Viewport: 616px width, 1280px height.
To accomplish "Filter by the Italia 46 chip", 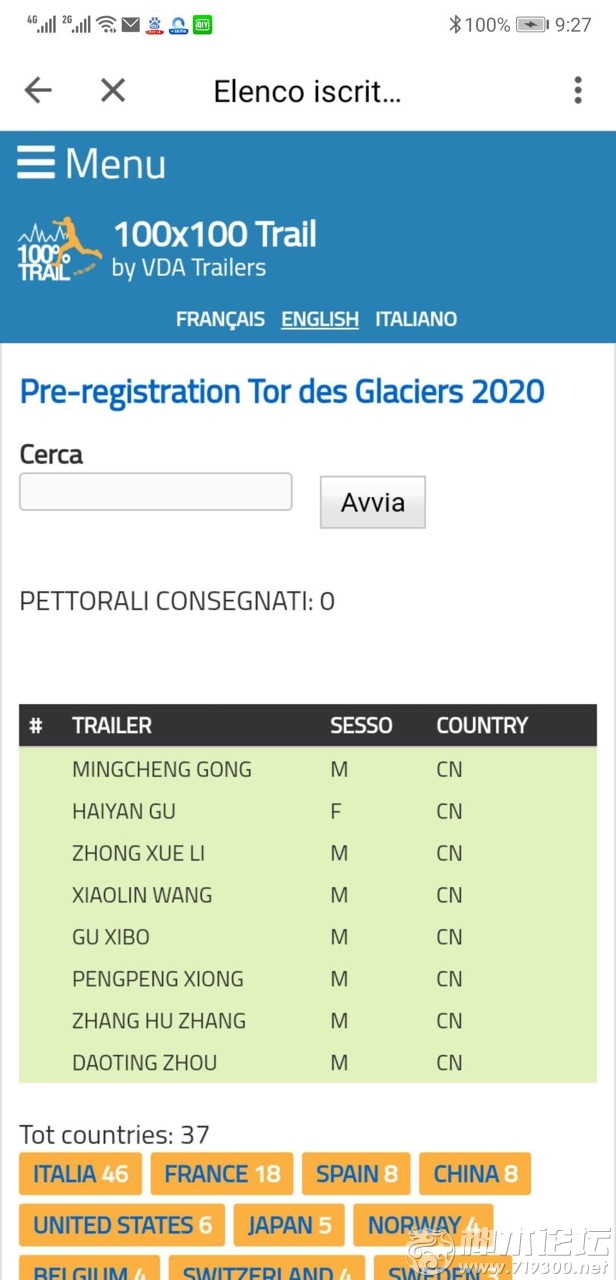I will pyautogui.click(x=80, y=1174).
